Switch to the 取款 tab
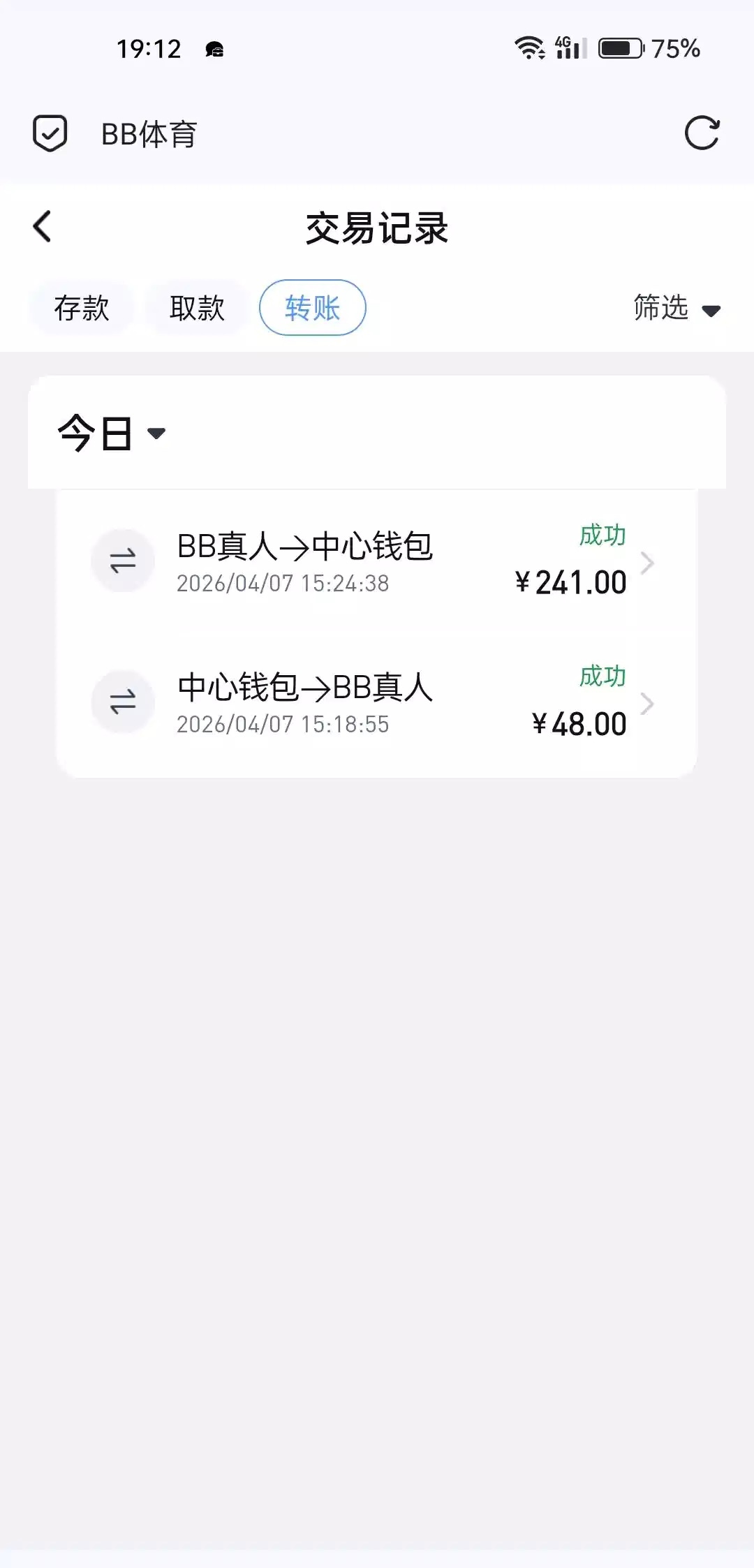 pos(197,308)
